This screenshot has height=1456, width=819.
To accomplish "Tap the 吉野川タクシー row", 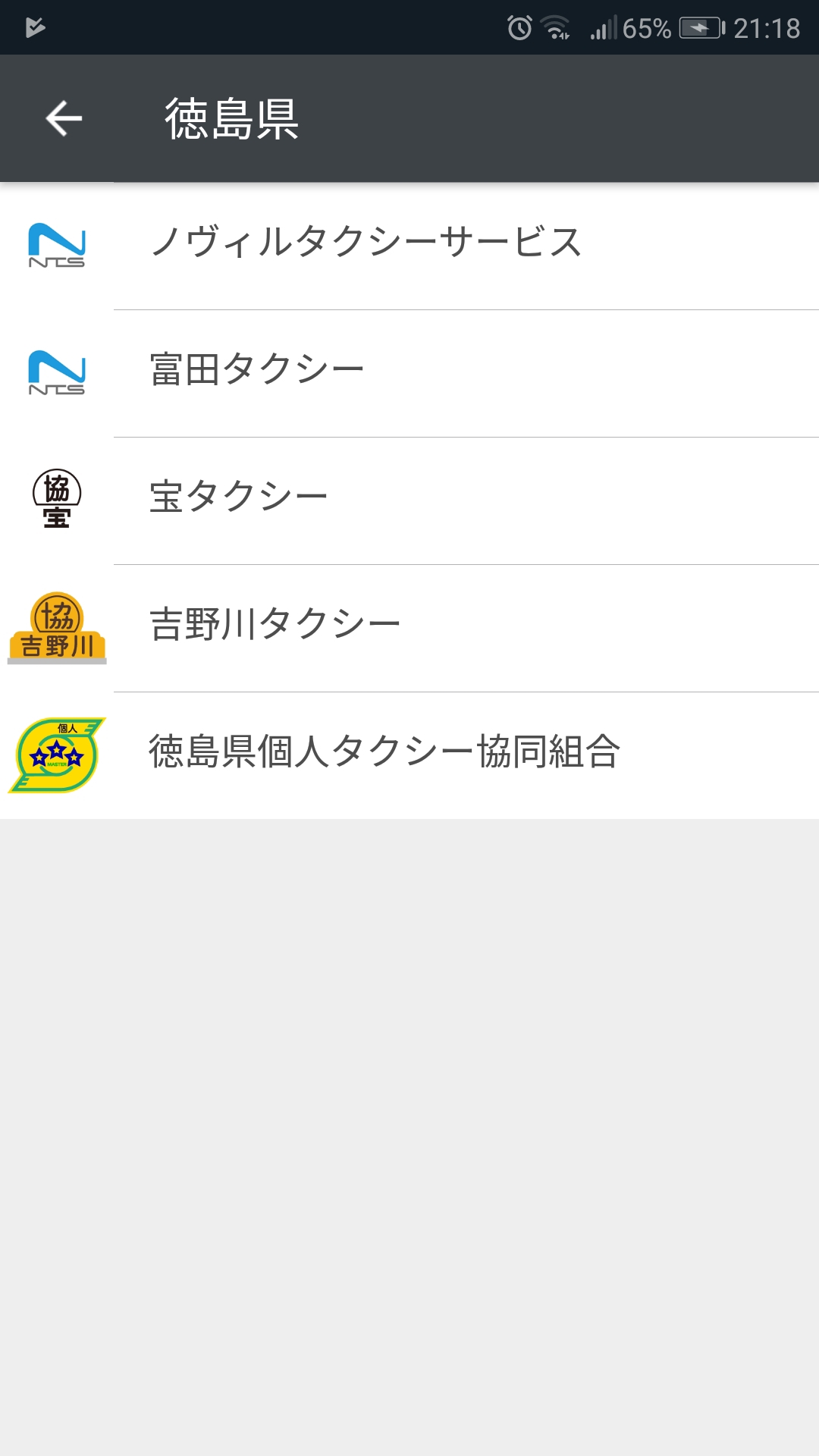I will [x=409, y=628].
